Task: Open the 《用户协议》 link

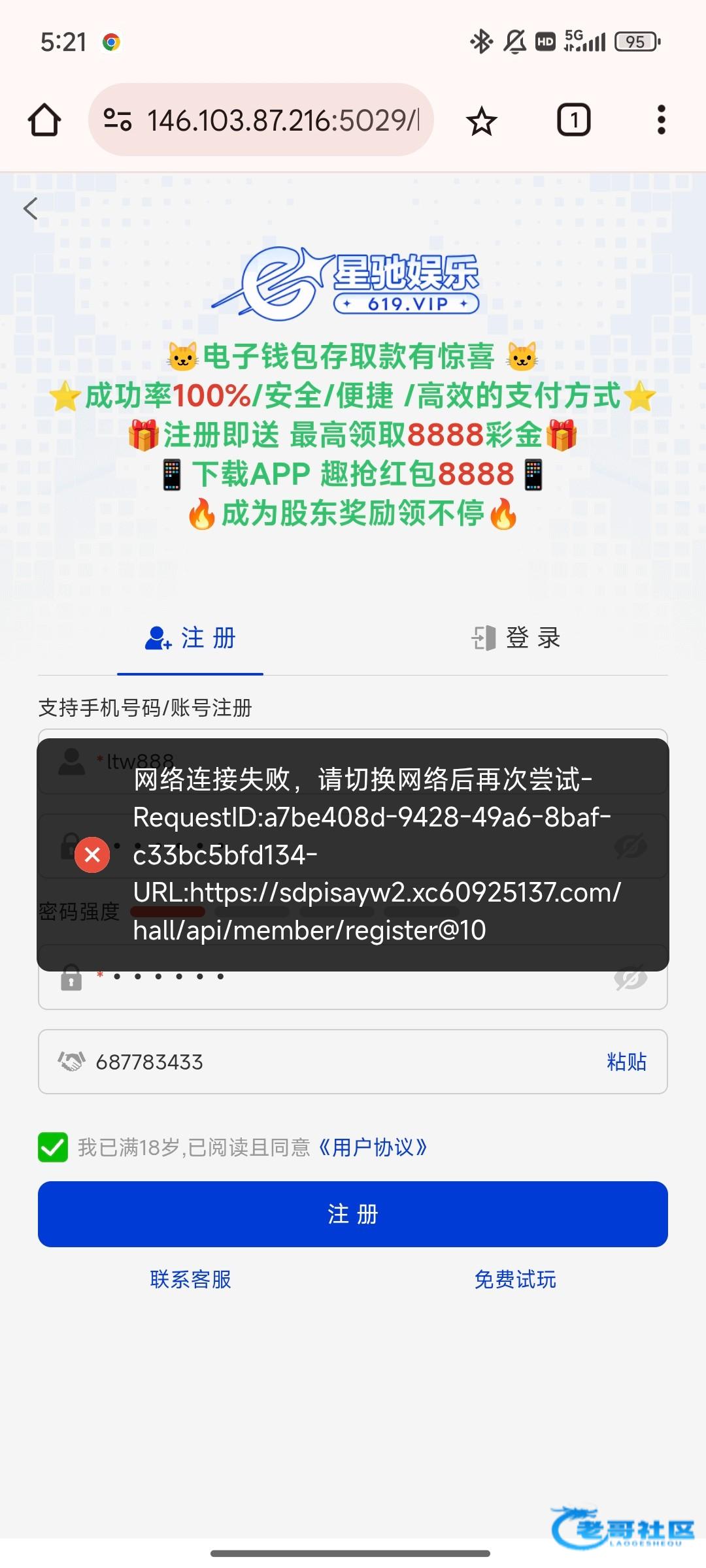Action: pos(371,1147)
